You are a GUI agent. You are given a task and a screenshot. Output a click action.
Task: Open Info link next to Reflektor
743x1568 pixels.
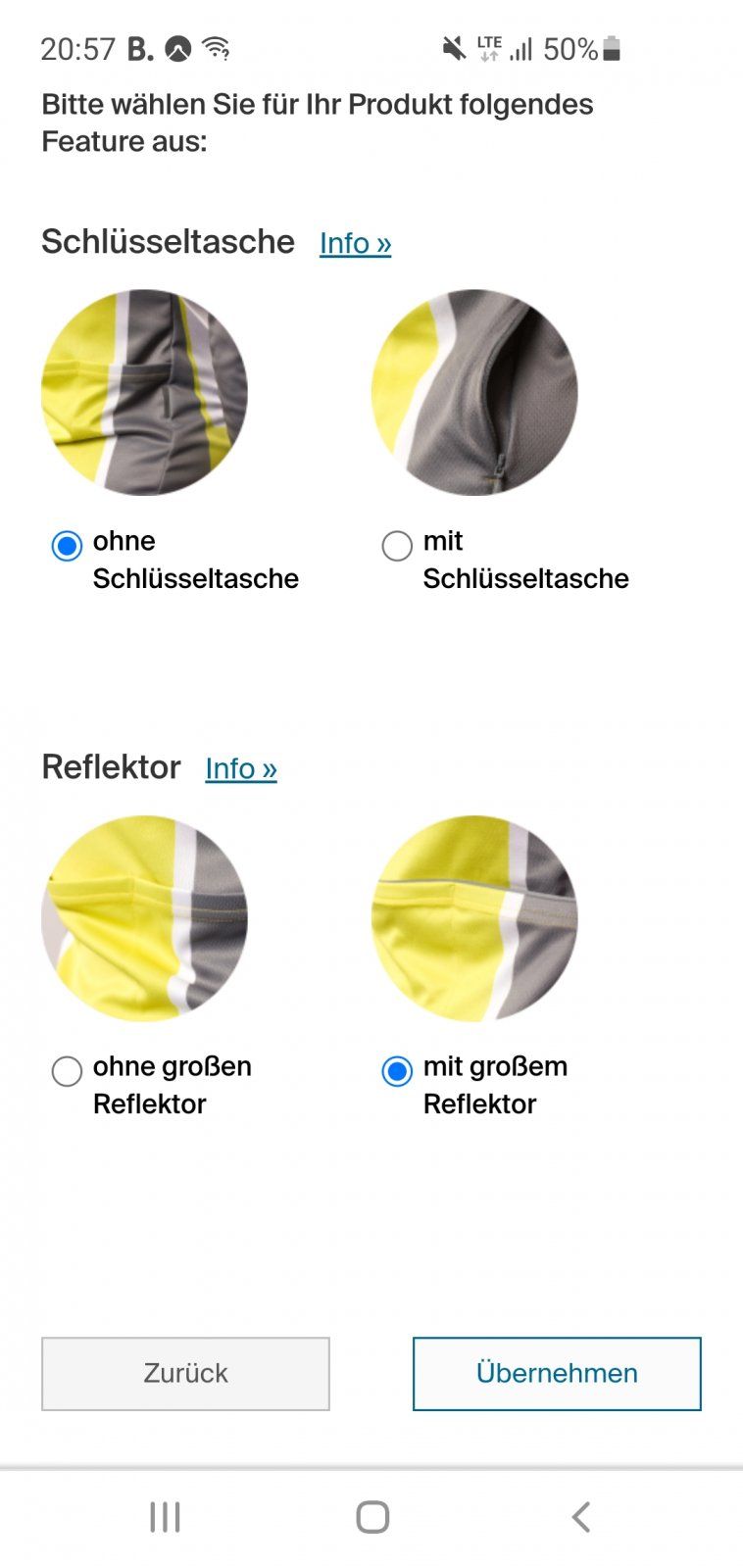coord(241,768)
